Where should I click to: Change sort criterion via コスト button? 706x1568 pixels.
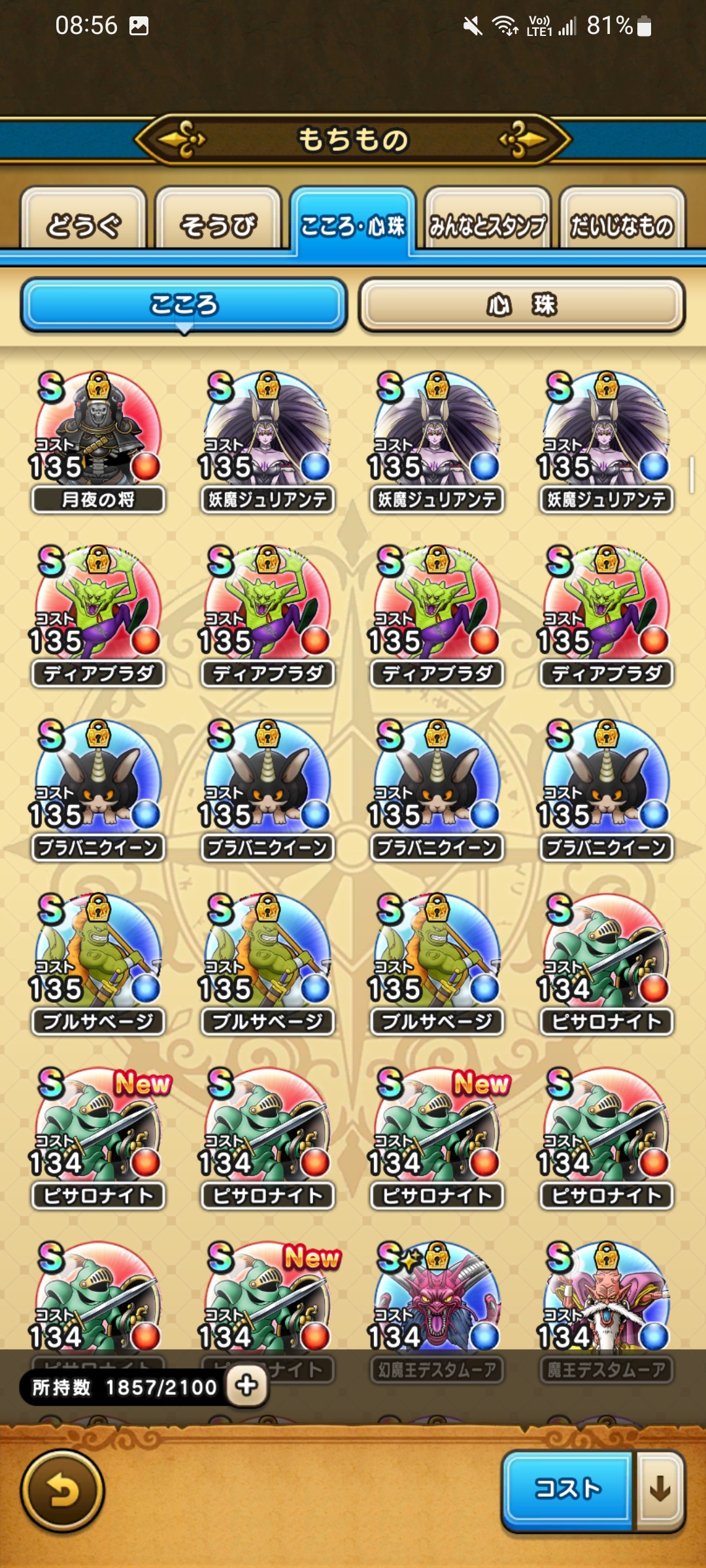567,1489
